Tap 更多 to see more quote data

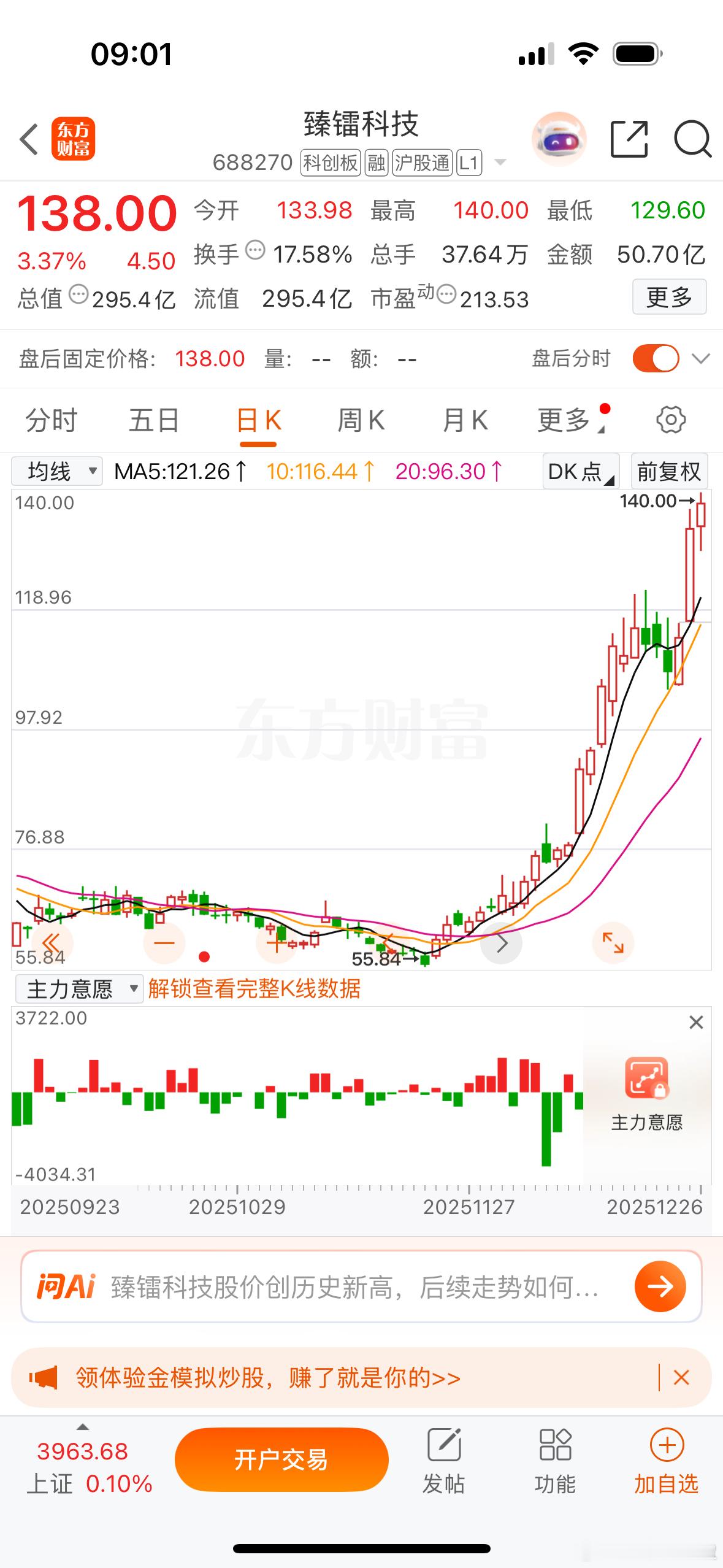point(670,298)
